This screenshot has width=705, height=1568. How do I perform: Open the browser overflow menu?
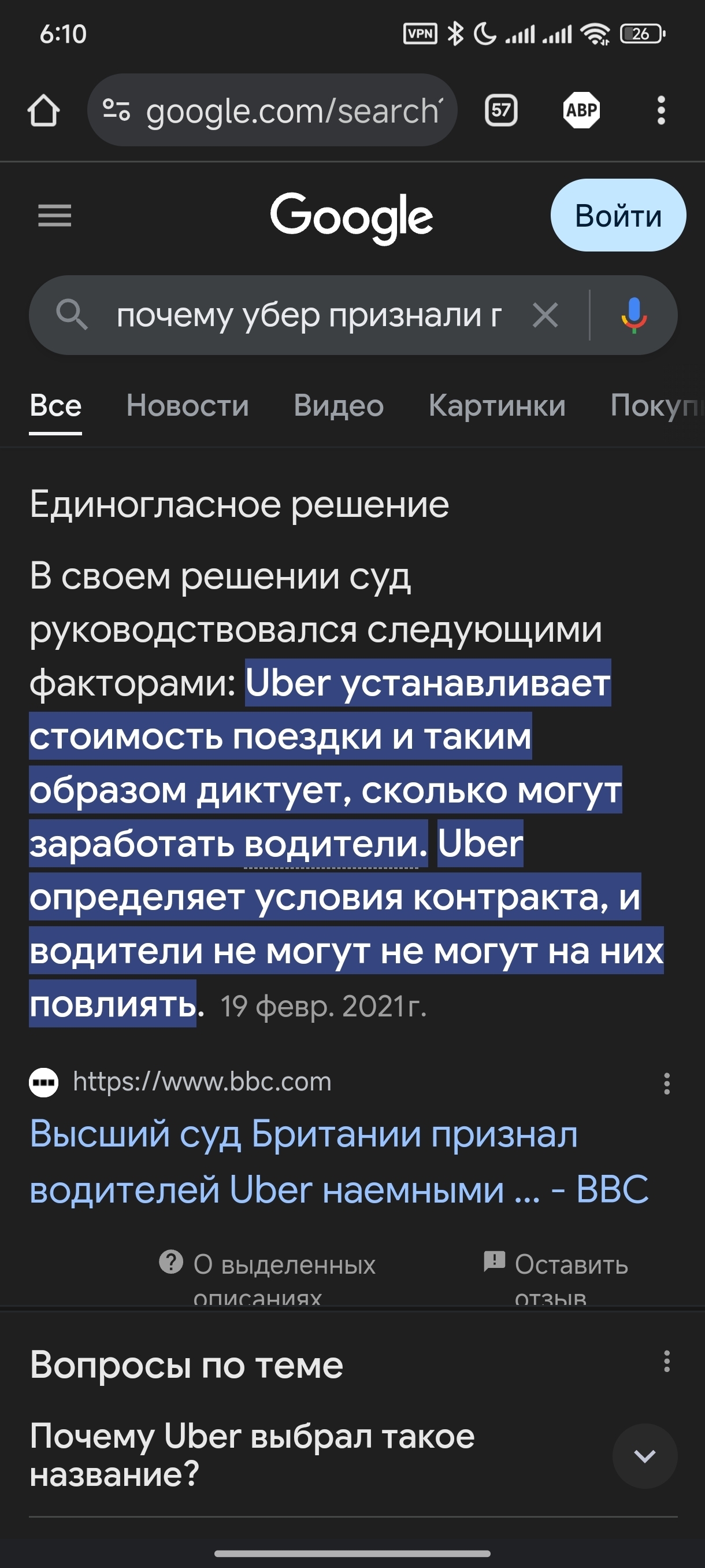[x=661, y=111]
